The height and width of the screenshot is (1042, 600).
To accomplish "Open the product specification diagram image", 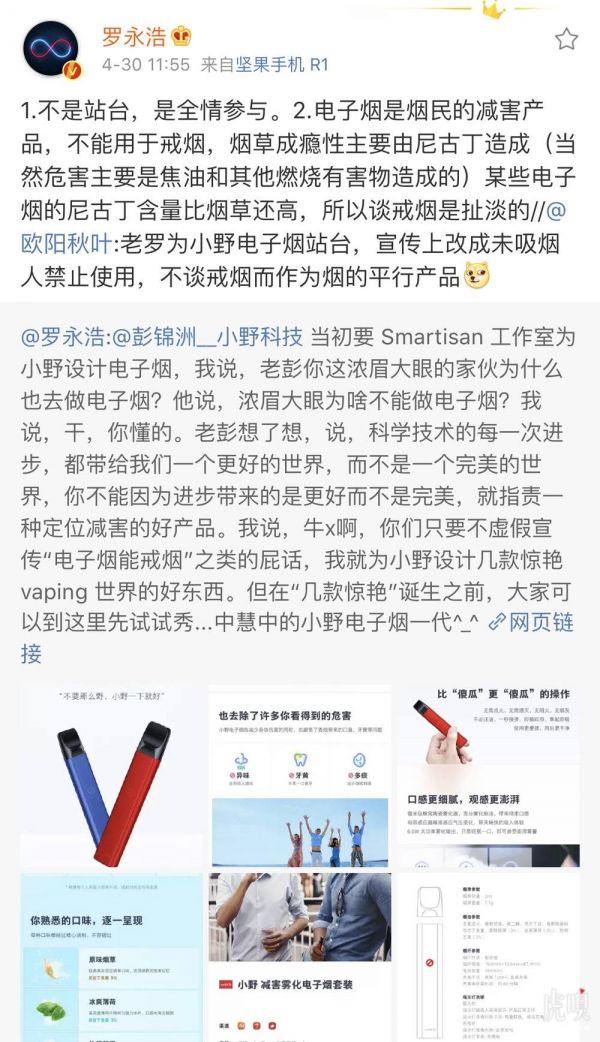I will (x=489, y=958).
